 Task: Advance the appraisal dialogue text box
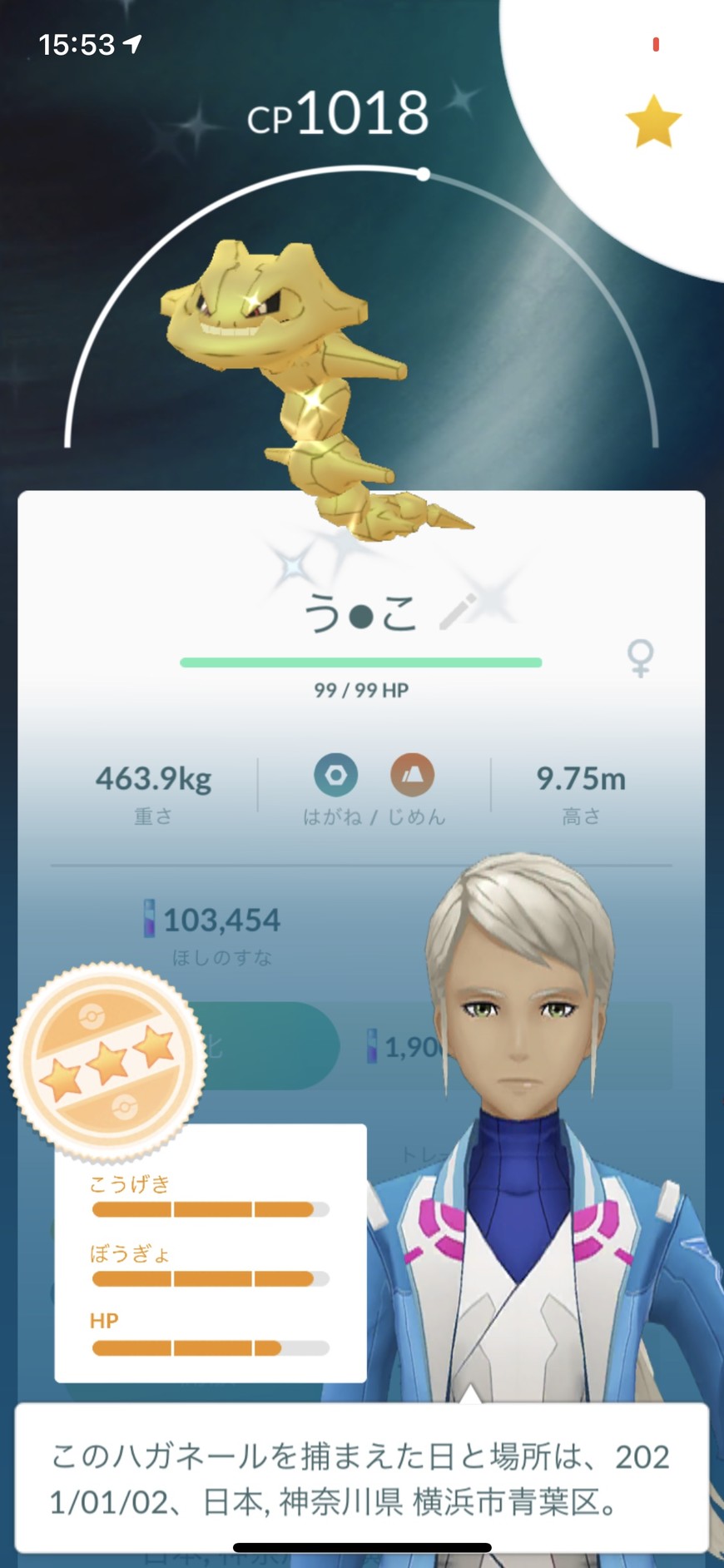(361, 1478)
